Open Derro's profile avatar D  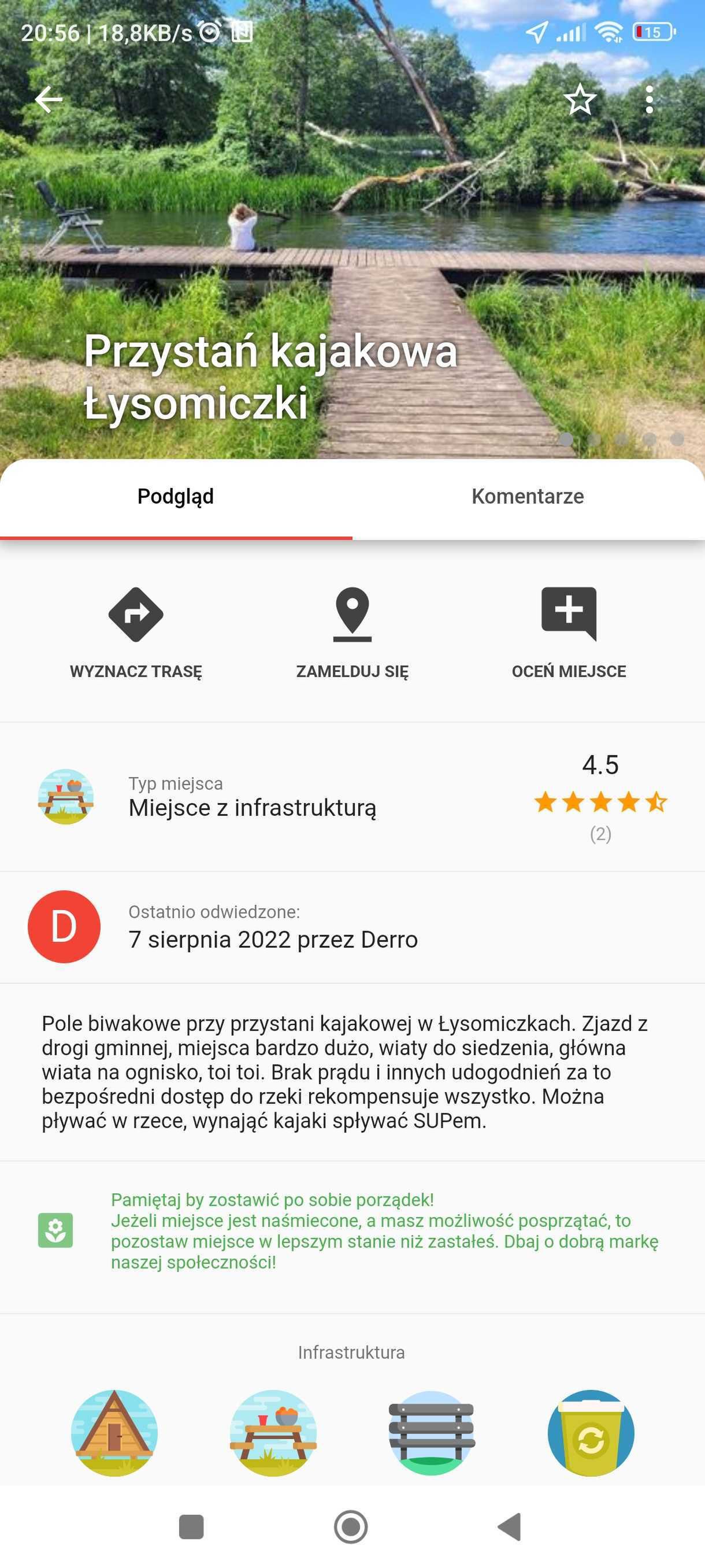(x=65, y=926)
